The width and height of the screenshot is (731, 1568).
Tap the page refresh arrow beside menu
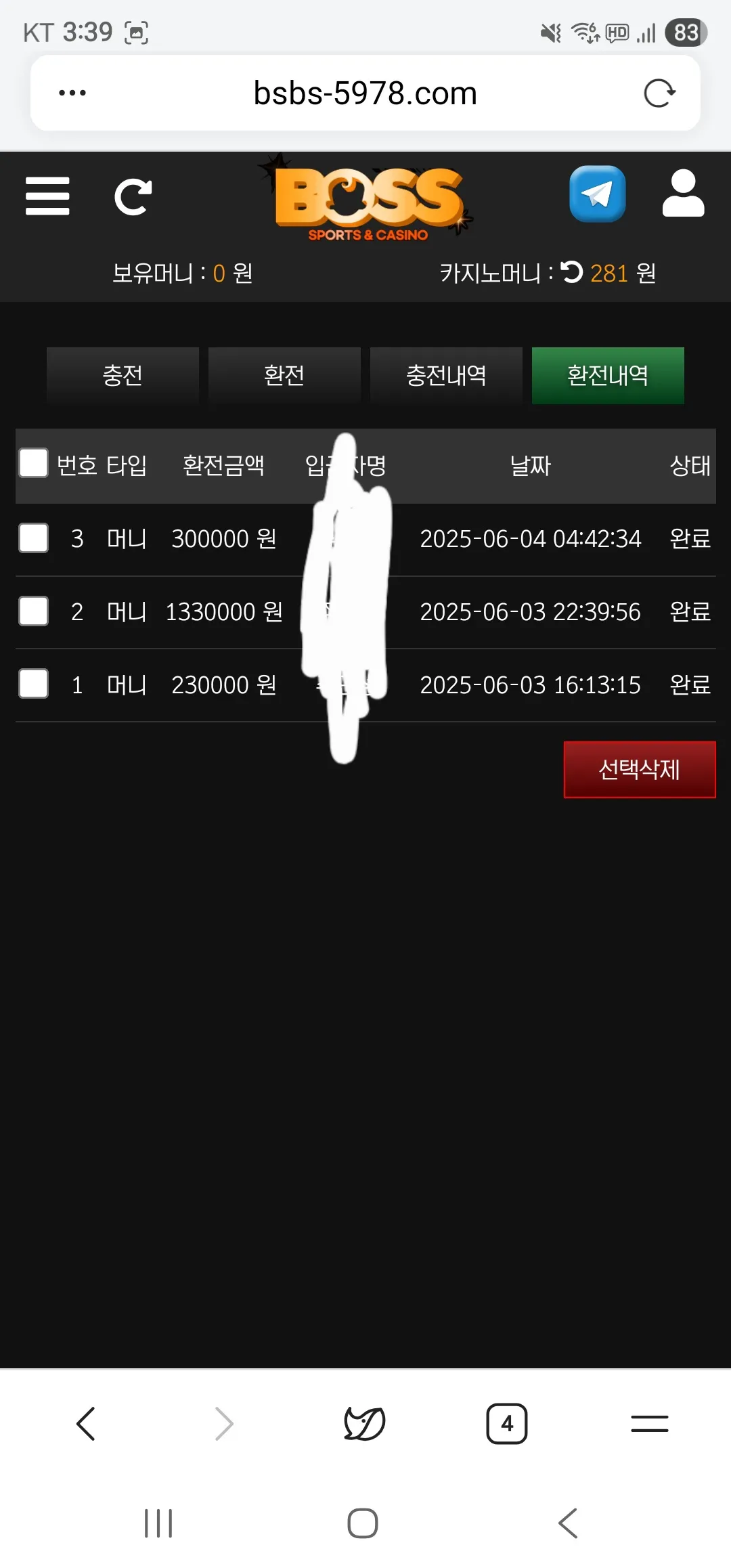click(x=133, y=197)
